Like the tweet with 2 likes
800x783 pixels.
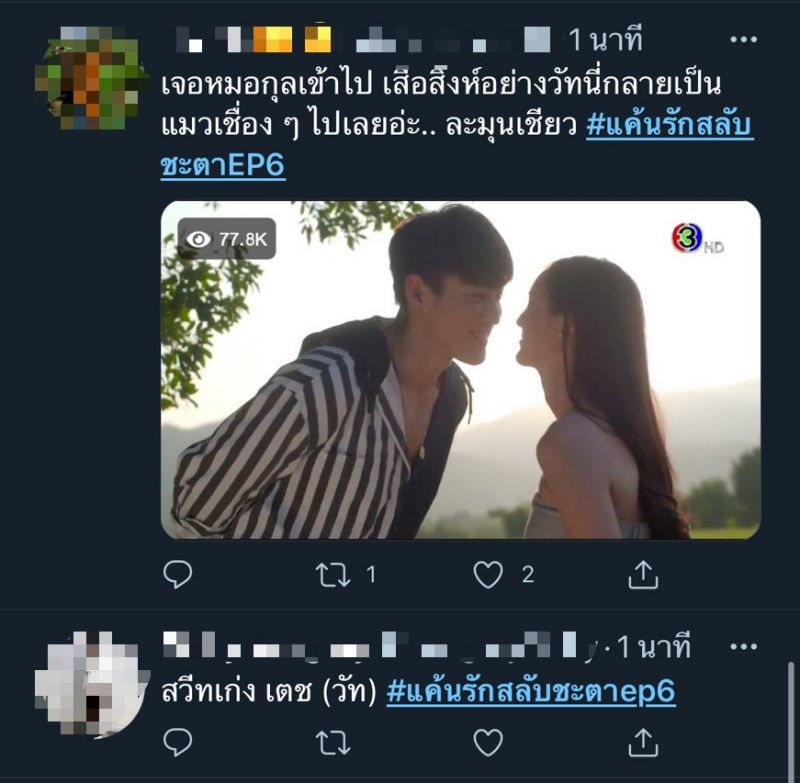pos(488,574)
